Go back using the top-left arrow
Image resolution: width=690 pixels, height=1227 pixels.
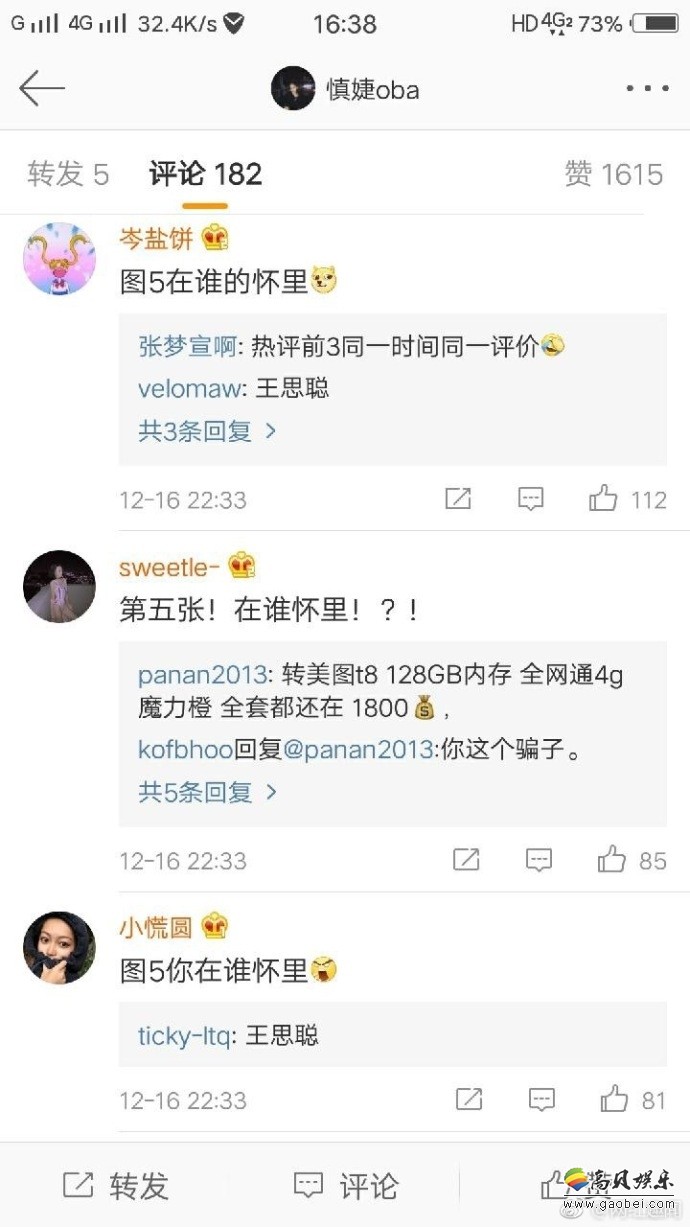(42, 89)
